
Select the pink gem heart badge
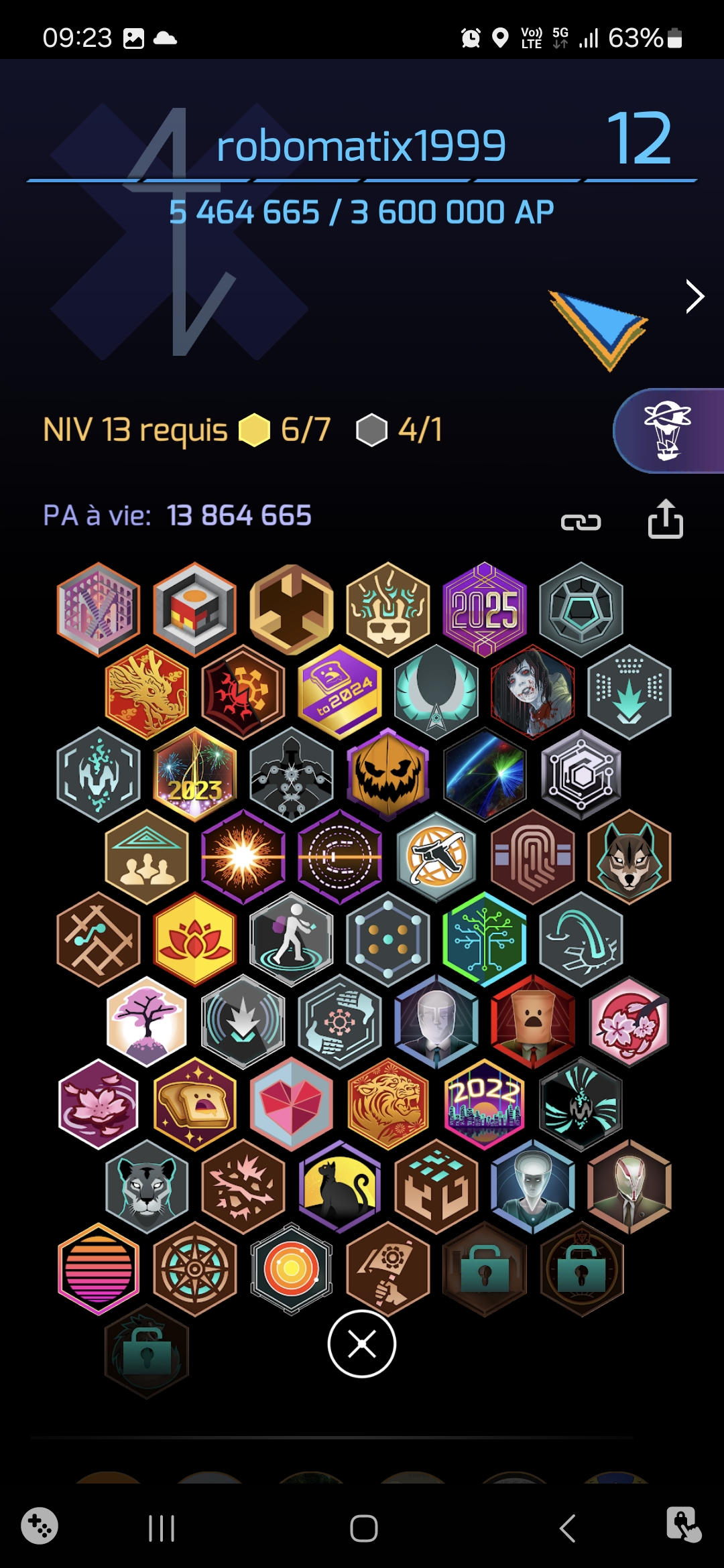pos(292,1104)
